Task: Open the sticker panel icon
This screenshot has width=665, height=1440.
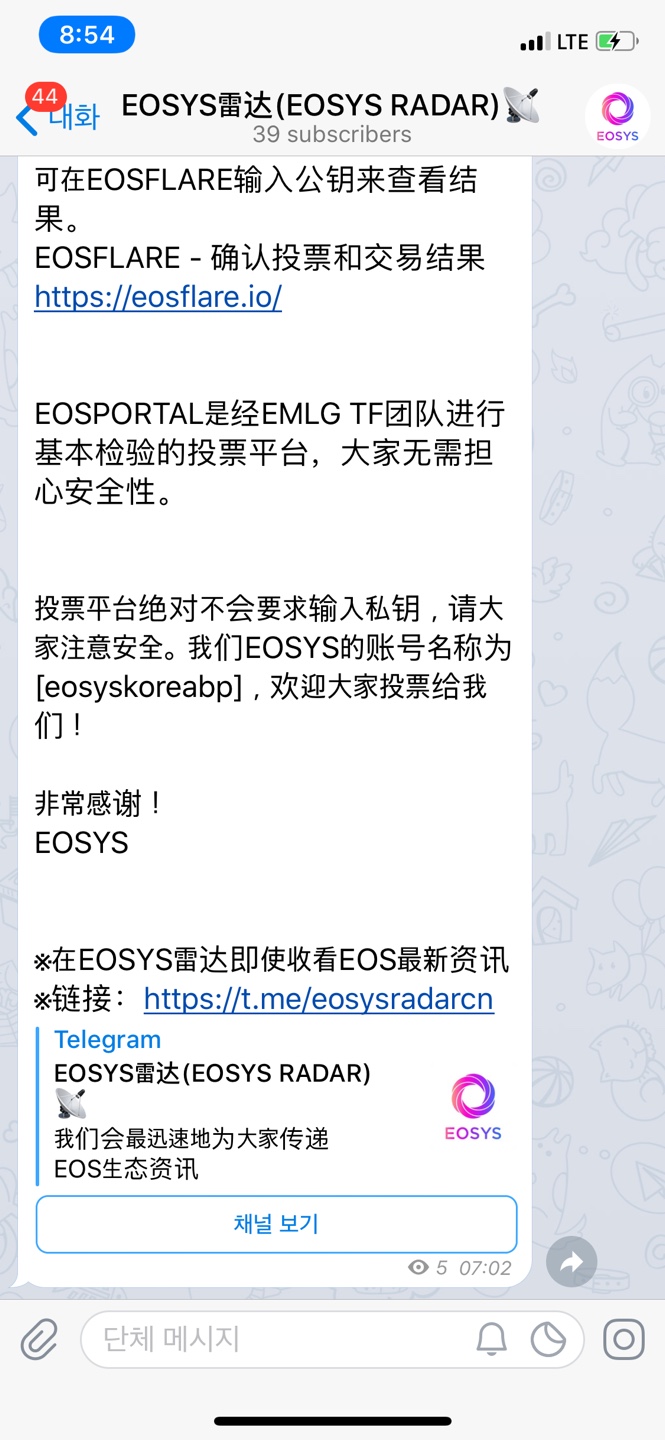Action: pyautogui.click(x=548, y=1339)
